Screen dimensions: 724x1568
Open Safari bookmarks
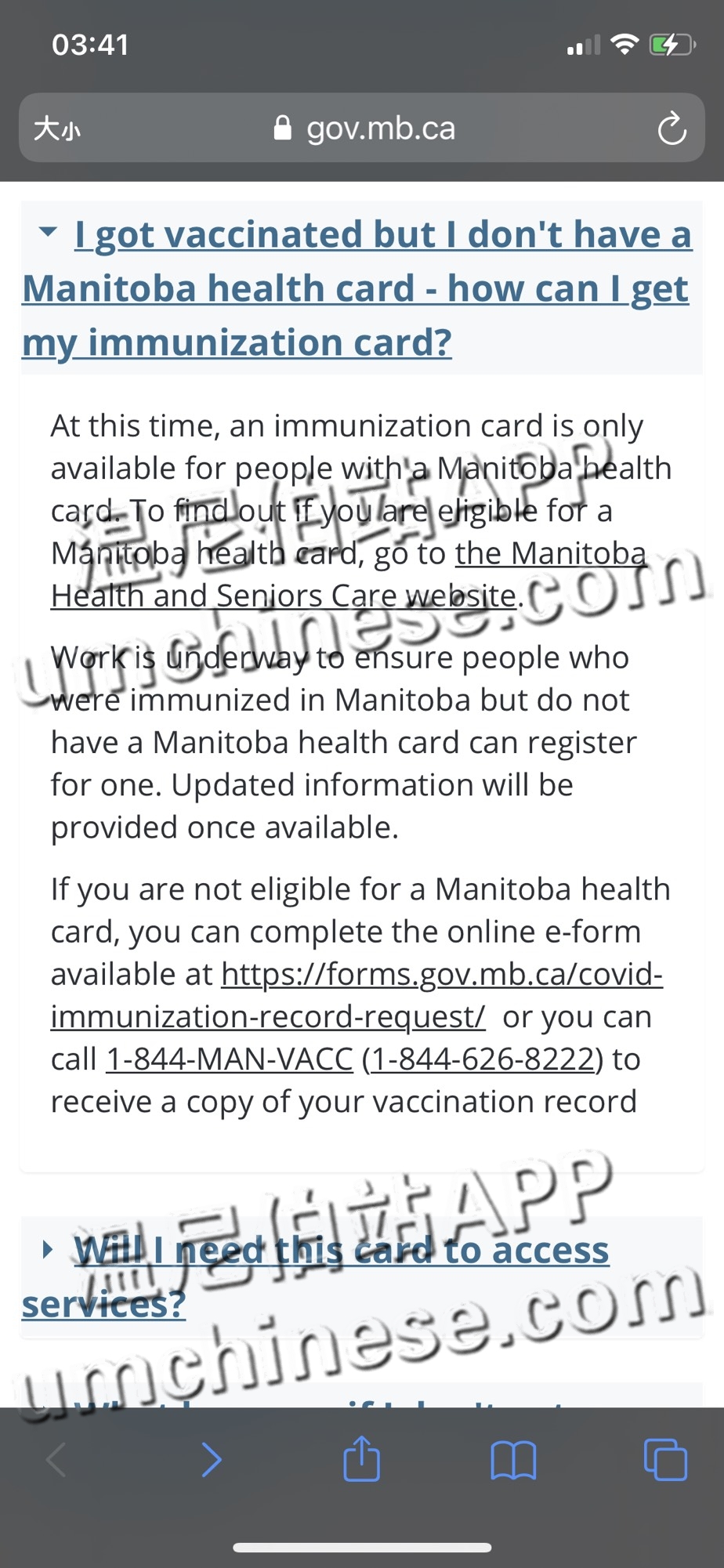(x=513, y=1460)
